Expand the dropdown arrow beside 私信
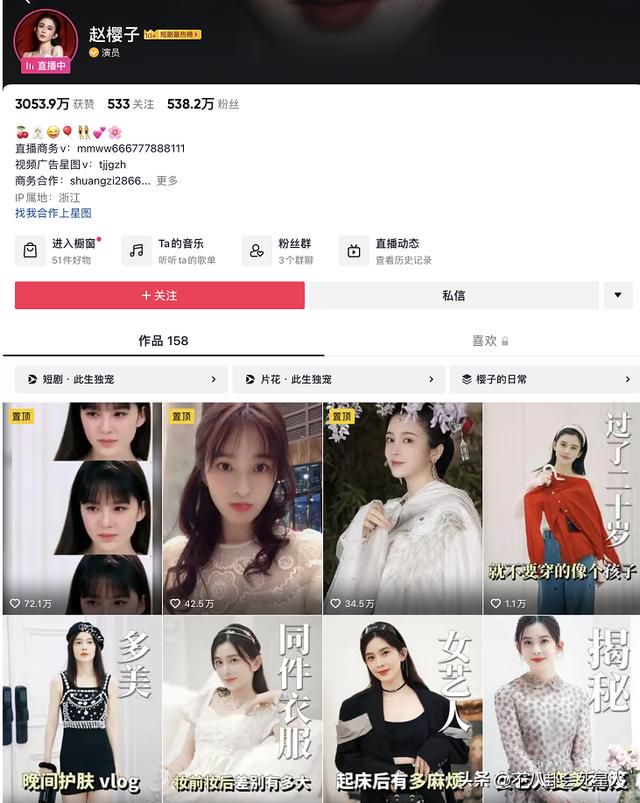Screen dimensions: 640x803 618,295
